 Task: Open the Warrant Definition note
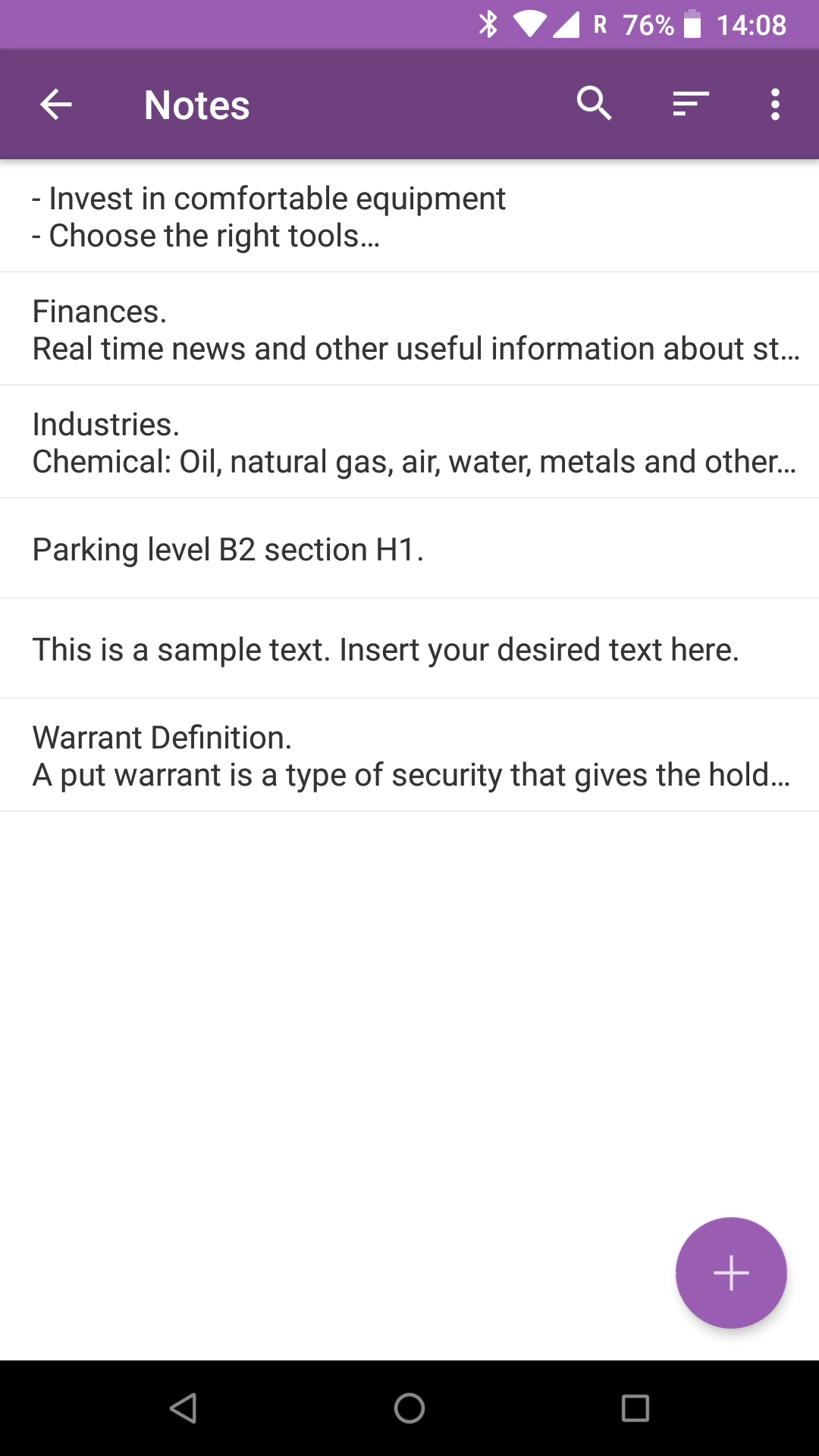click(x=409, y=755)
